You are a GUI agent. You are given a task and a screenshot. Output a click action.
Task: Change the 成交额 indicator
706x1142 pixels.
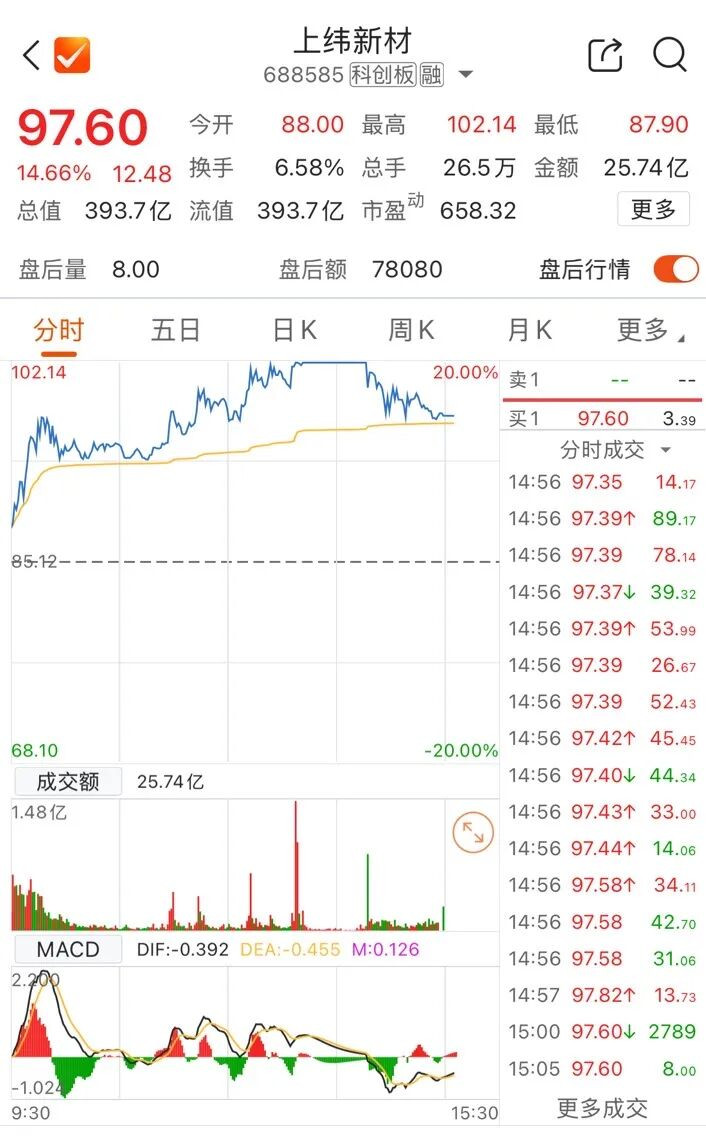67,782
